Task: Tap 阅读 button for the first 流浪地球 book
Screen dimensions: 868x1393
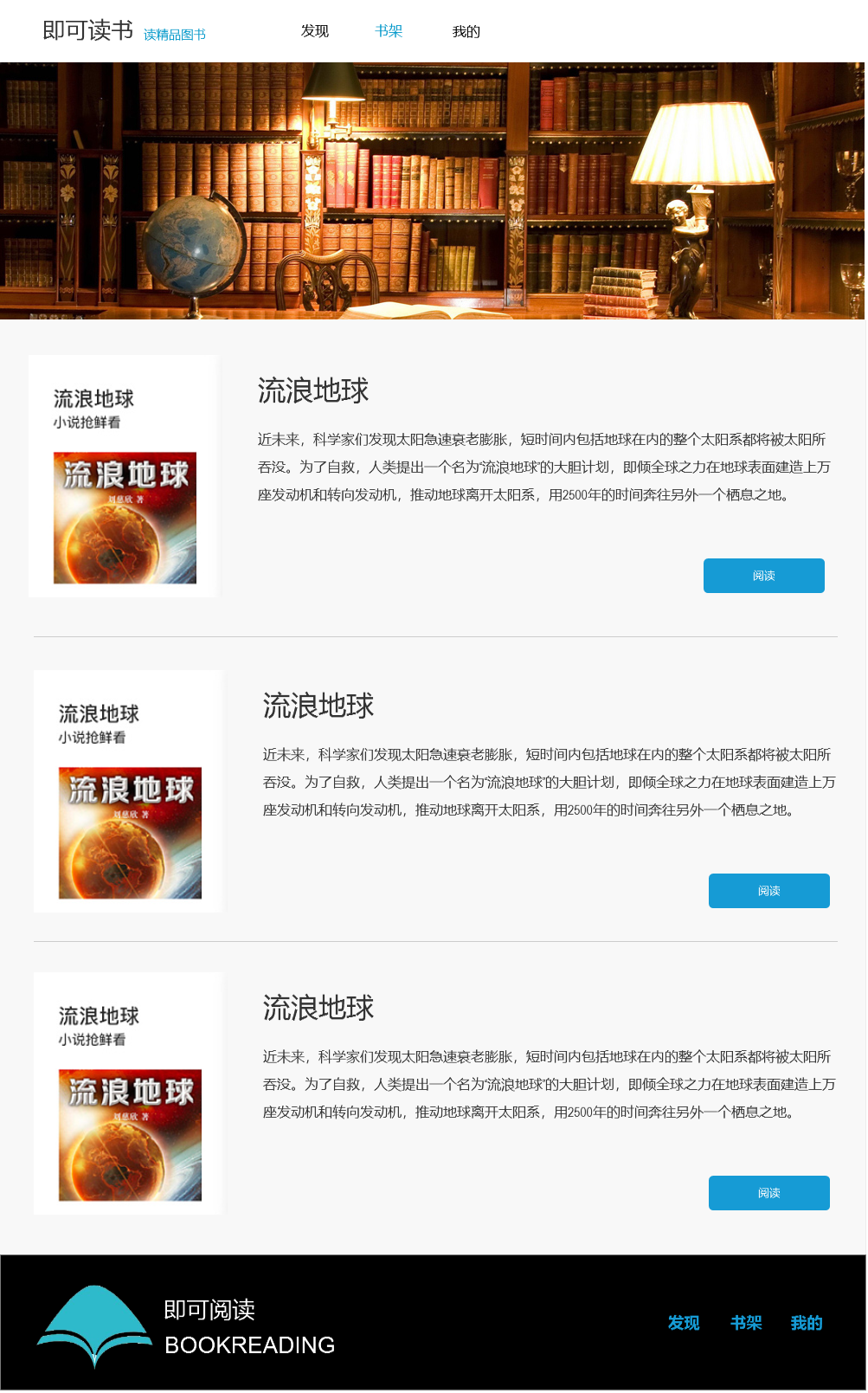Action: (x=763, y=576)
